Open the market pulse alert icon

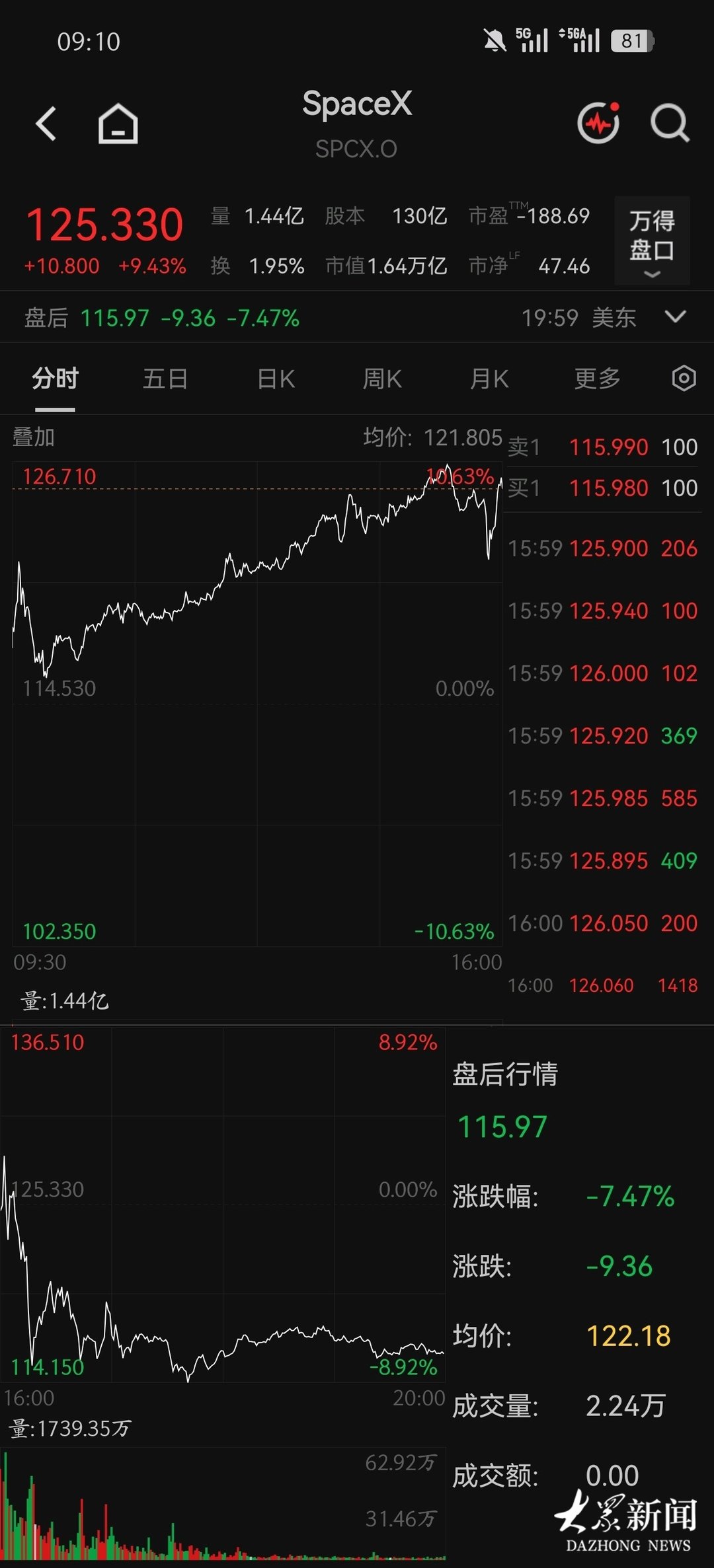pyautogui.click(x=599, y=123)
